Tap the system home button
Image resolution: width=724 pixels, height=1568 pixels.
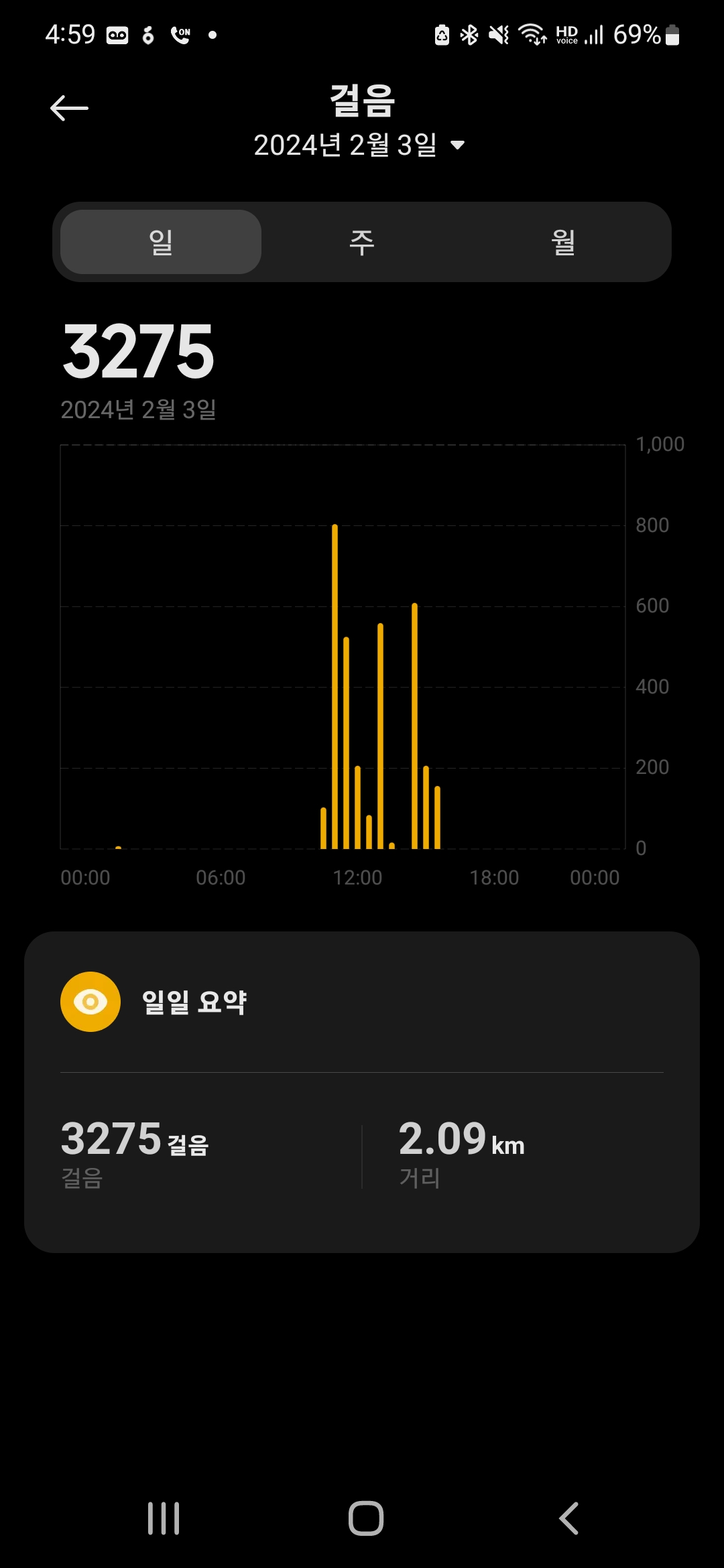point(365,1518)
